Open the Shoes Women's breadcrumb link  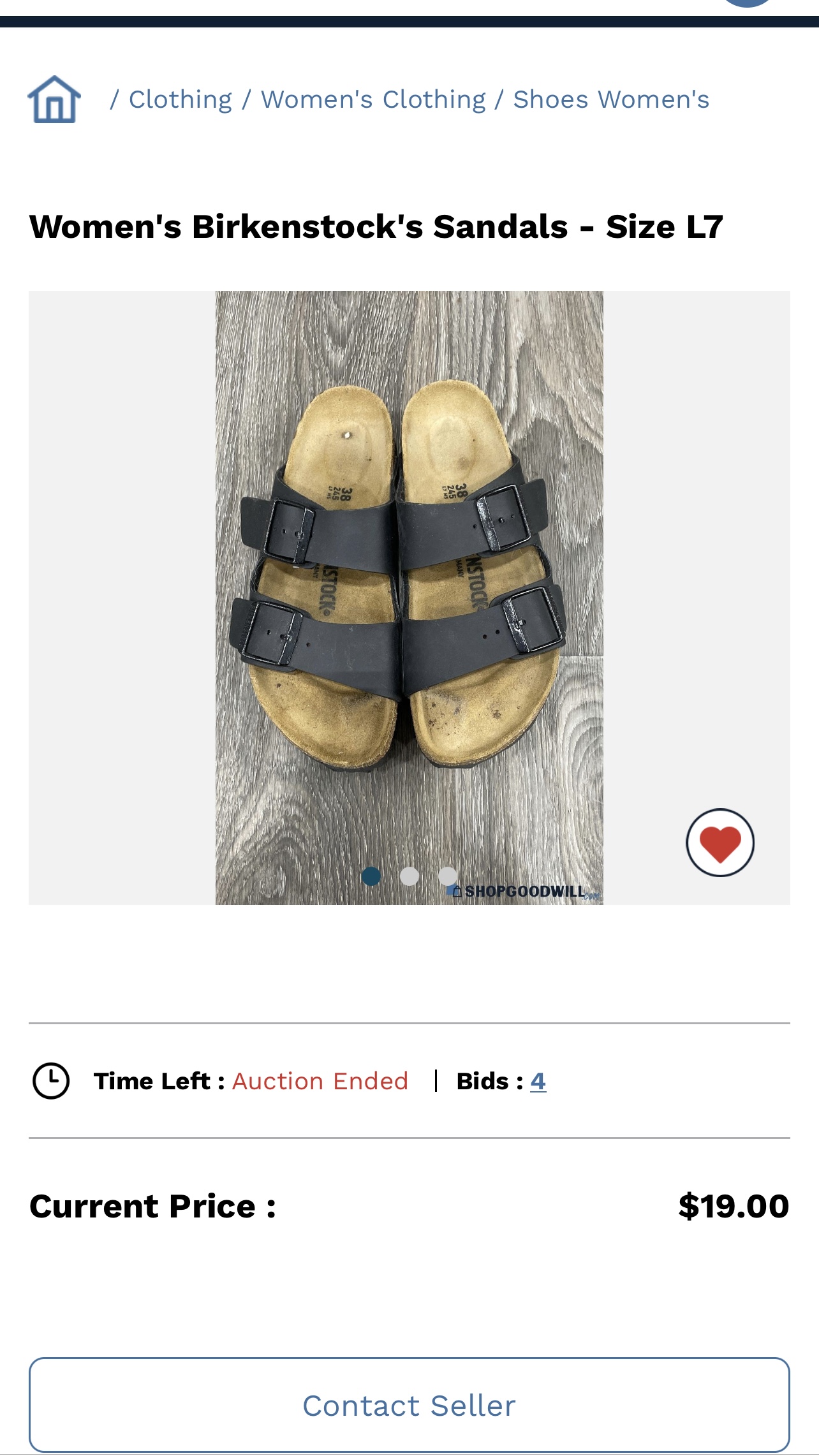coord(611,99)
